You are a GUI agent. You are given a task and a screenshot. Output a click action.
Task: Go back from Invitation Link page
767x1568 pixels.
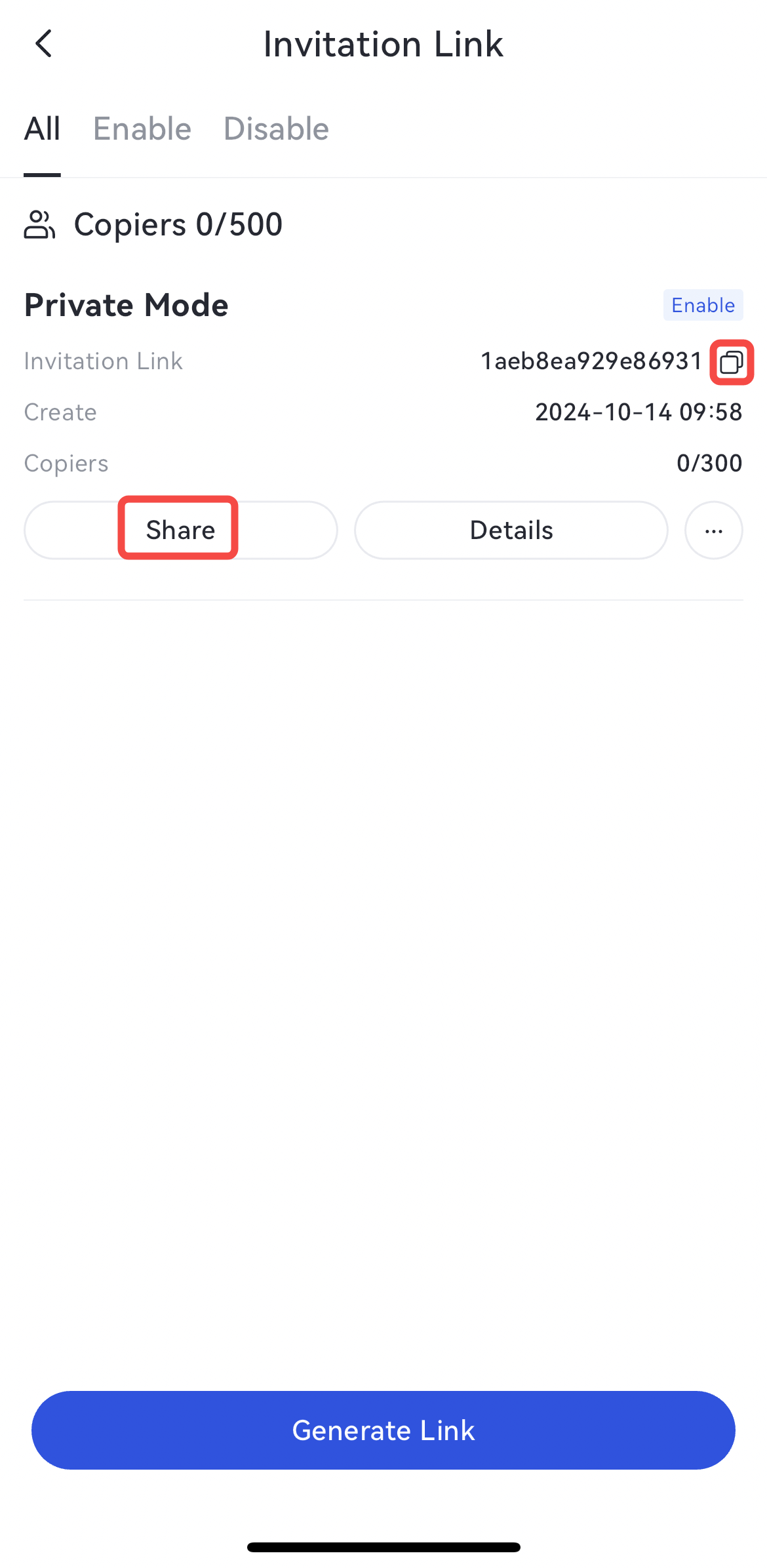(44, 44)
